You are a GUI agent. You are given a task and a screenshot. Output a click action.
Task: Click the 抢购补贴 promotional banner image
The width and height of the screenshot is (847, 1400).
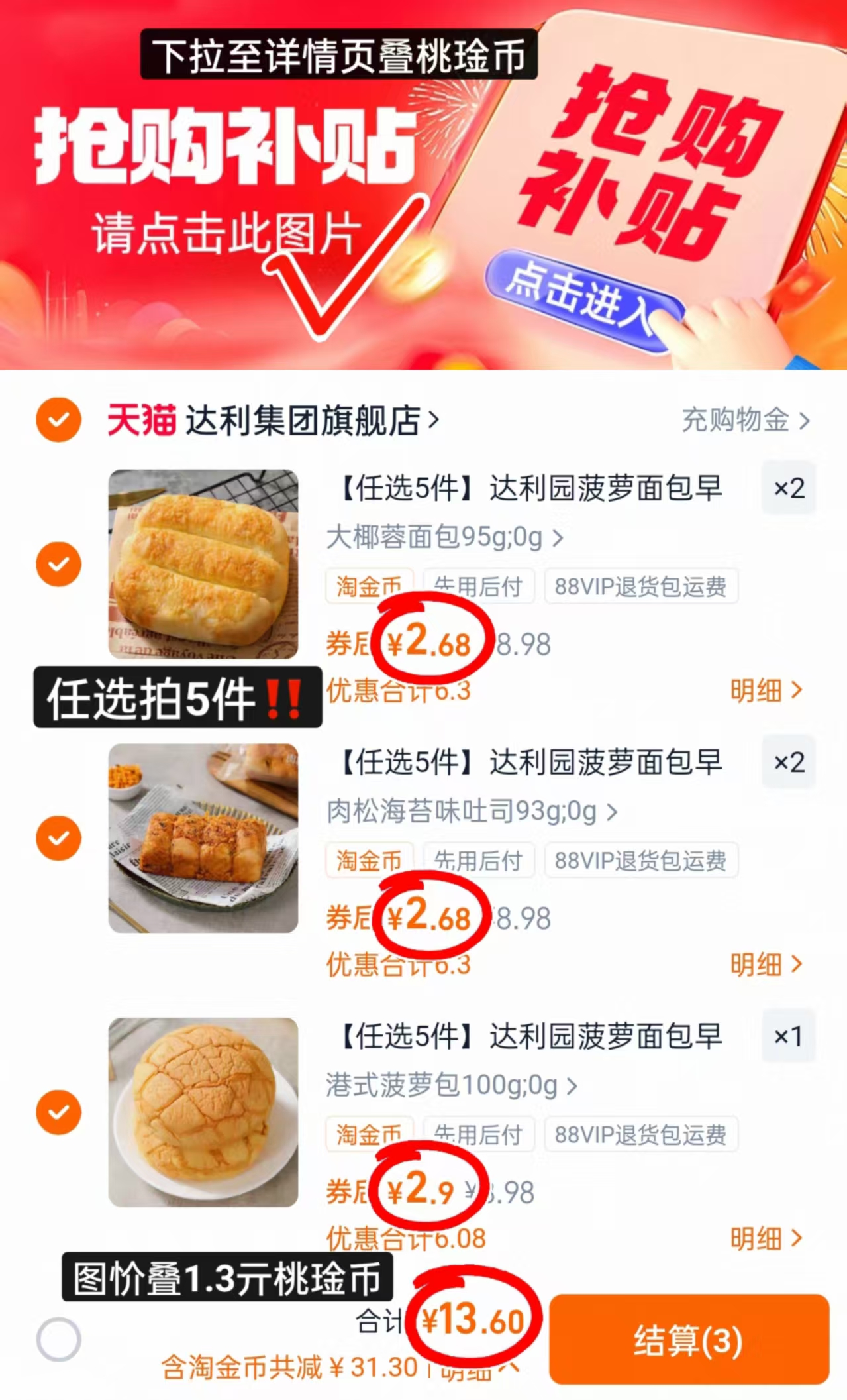coord(424,186)
